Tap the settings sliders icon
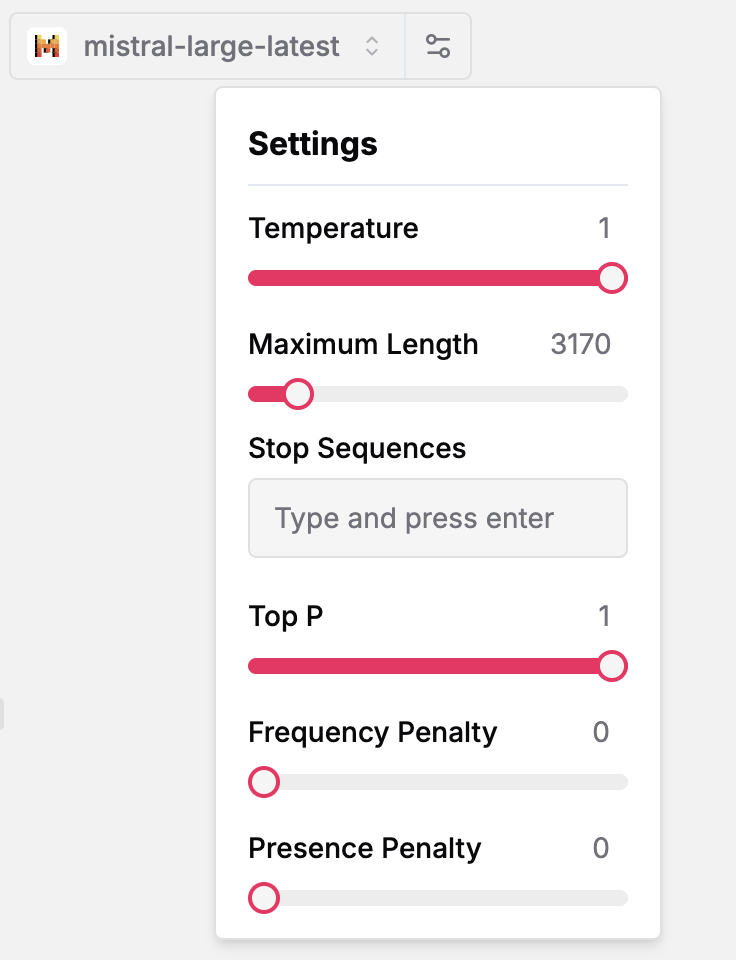Image resolution: width=736 pixels, height=960 pixels. coord(438,46)
